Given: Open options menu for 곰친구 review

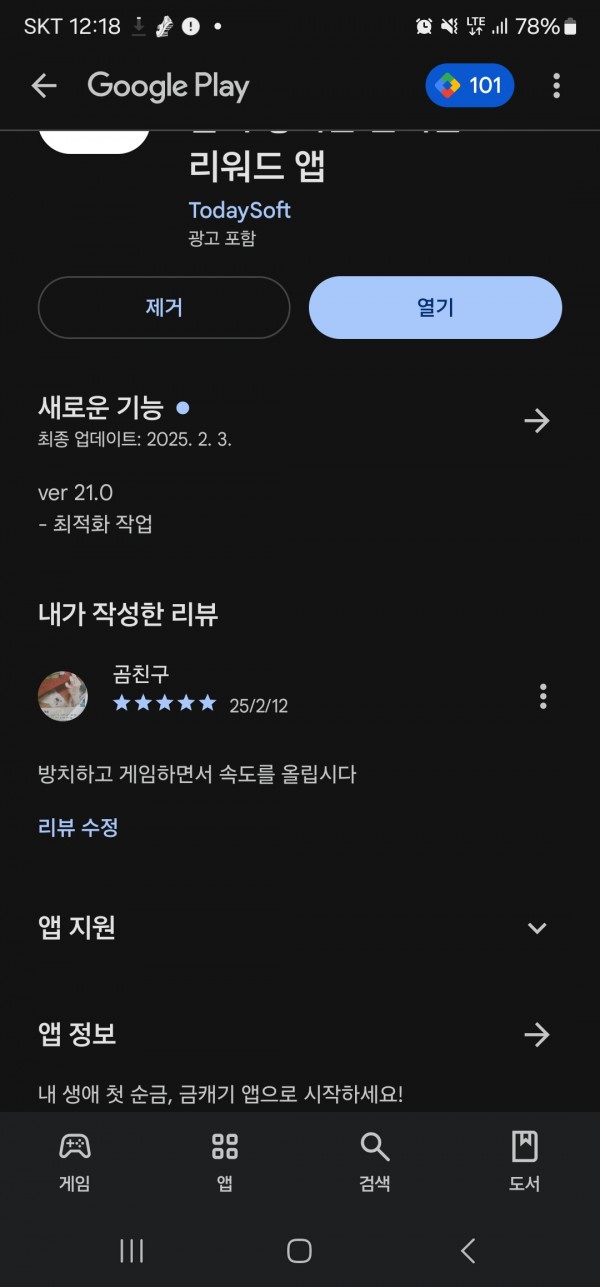Looking at the screenshot, I should click(543, 696).
